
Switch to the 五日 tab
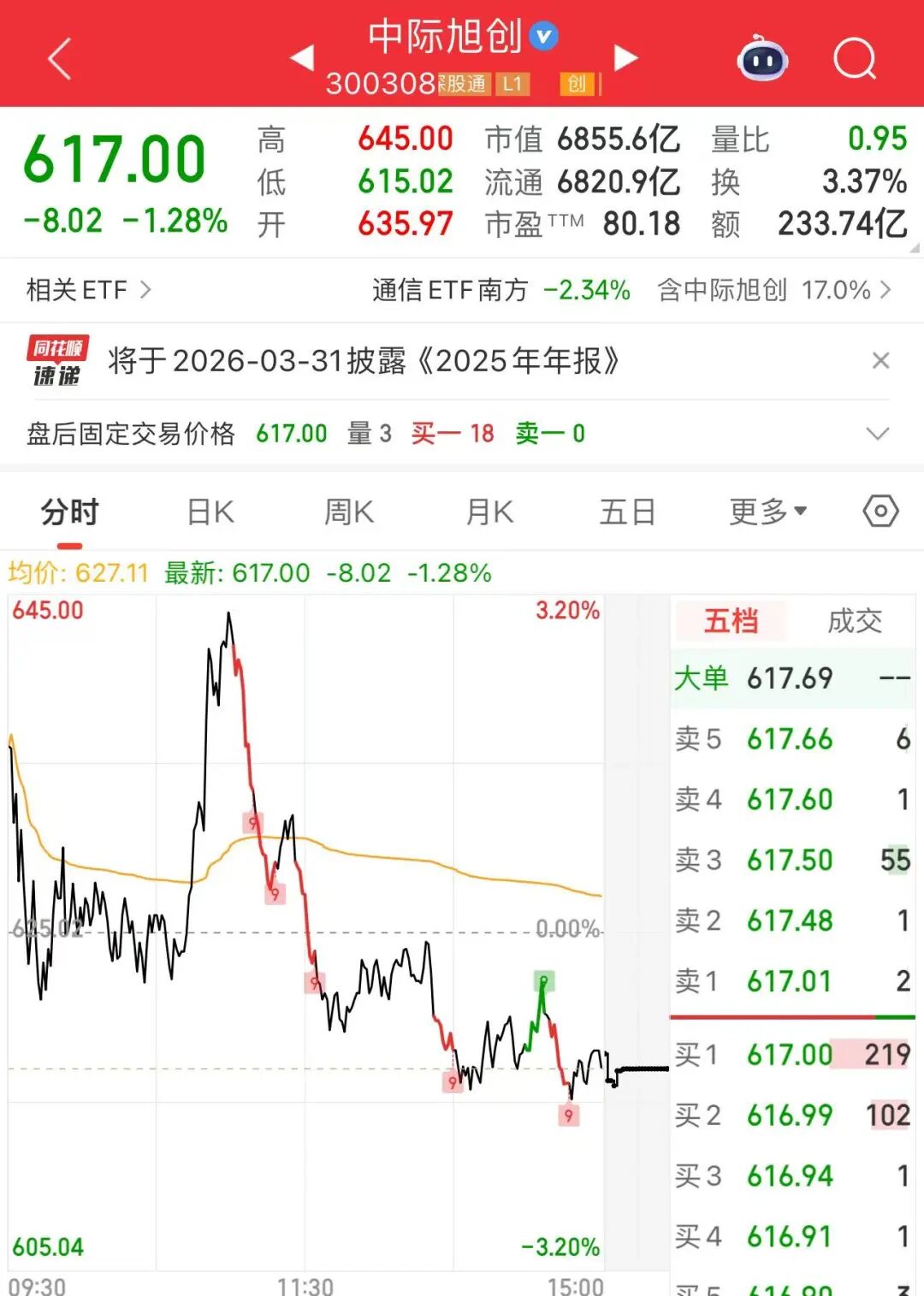click(x=627, y=511)
